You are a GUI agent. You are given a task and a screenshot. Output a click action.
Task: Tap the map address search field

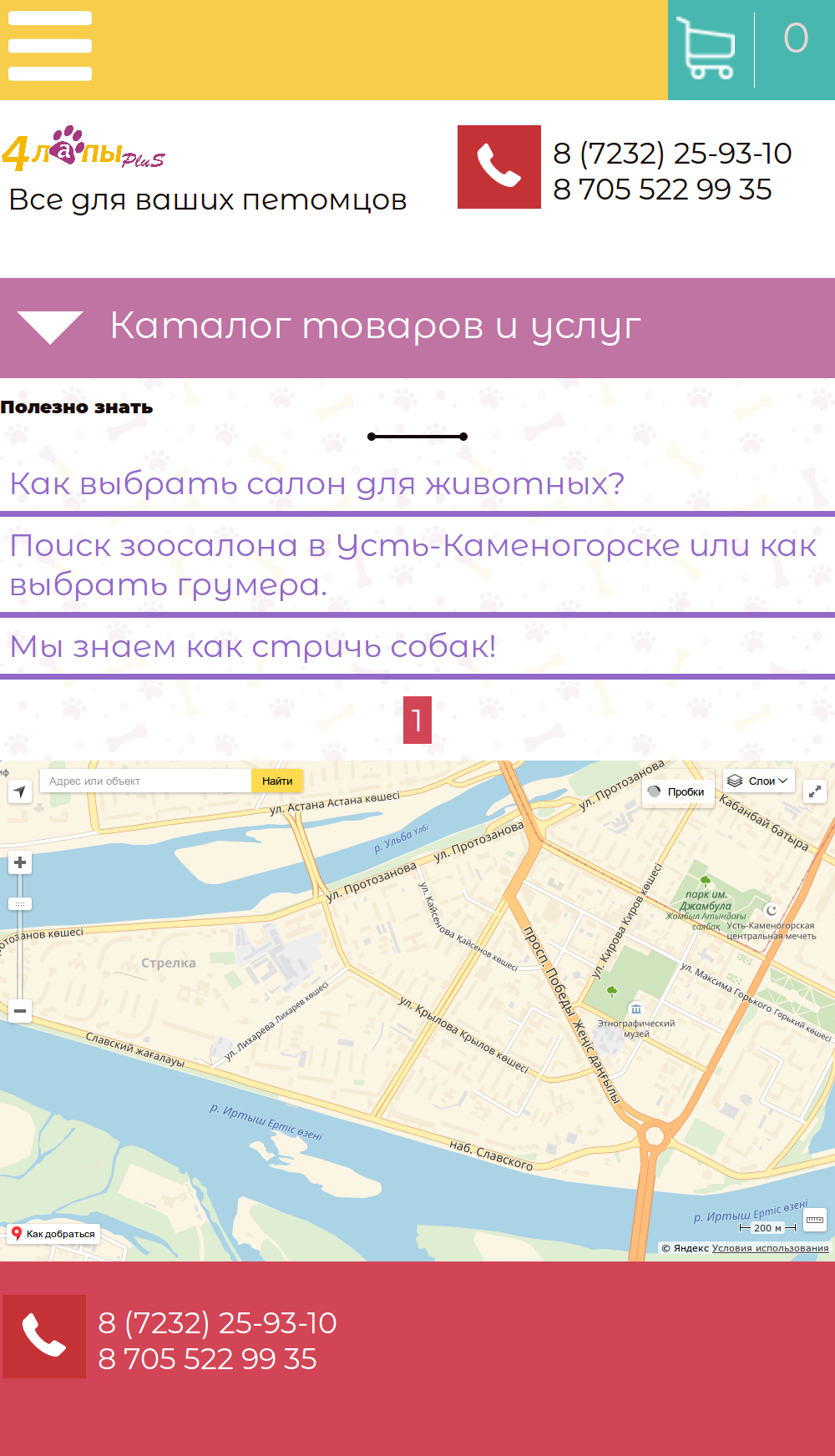[x=146, y=781]
